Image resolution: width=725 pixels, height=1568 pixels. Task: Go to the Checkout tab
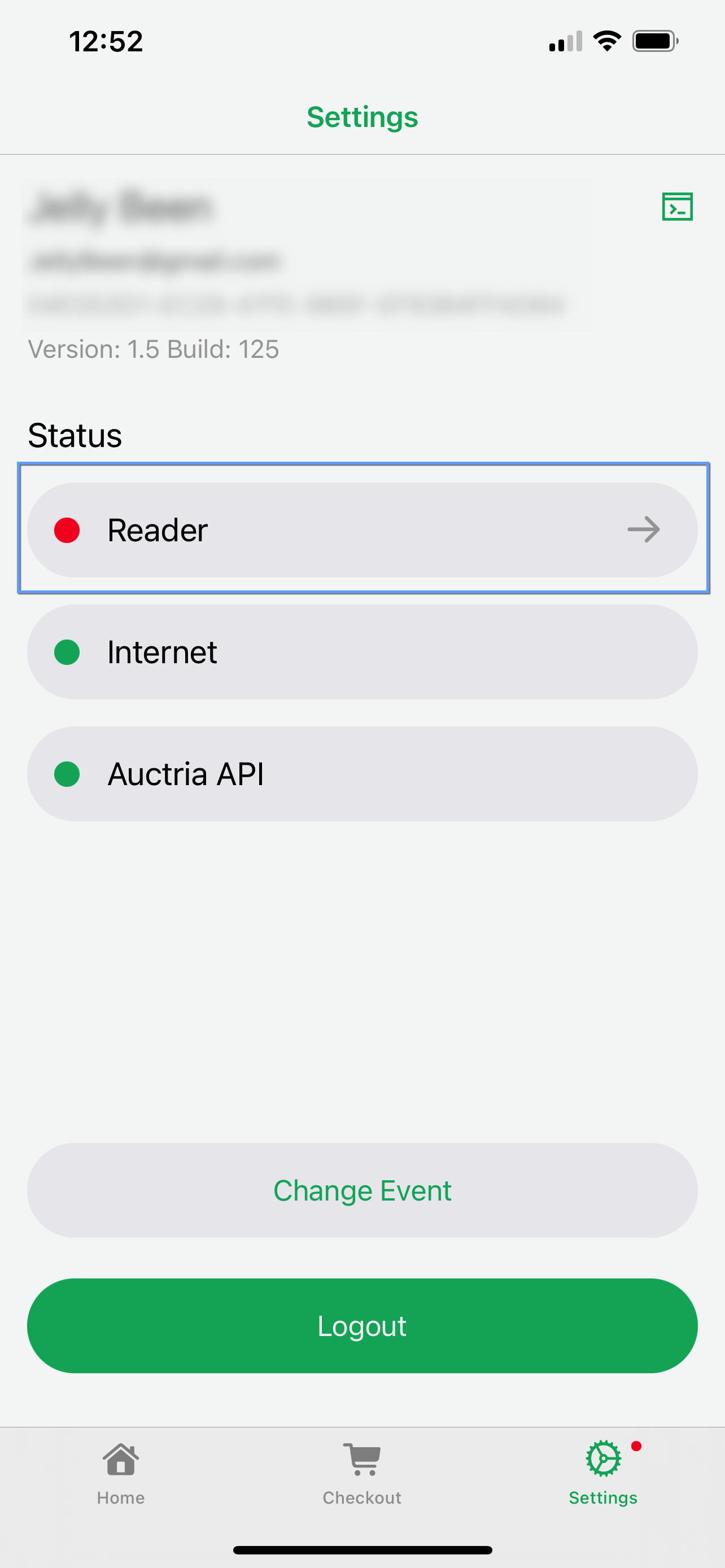coord(362,1472)
